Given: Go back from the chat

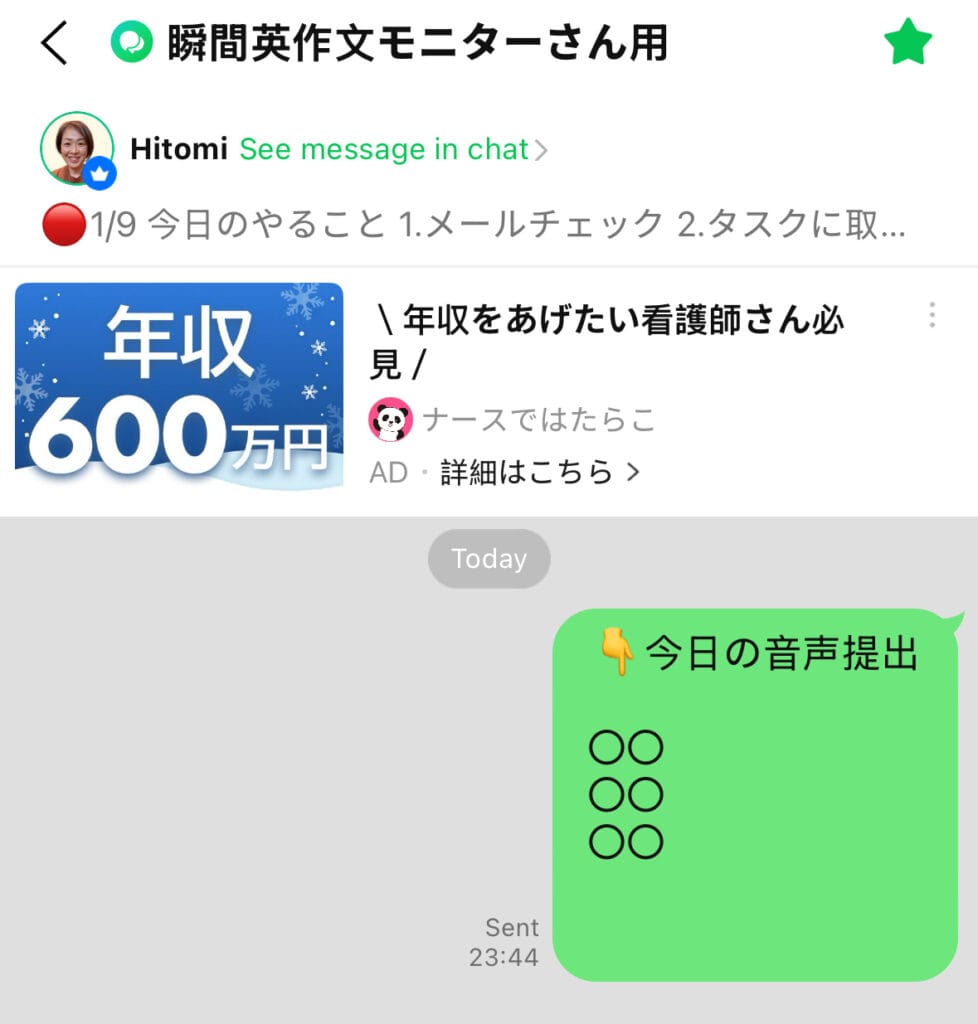Looking at the screenshot, I should [55, 44].
